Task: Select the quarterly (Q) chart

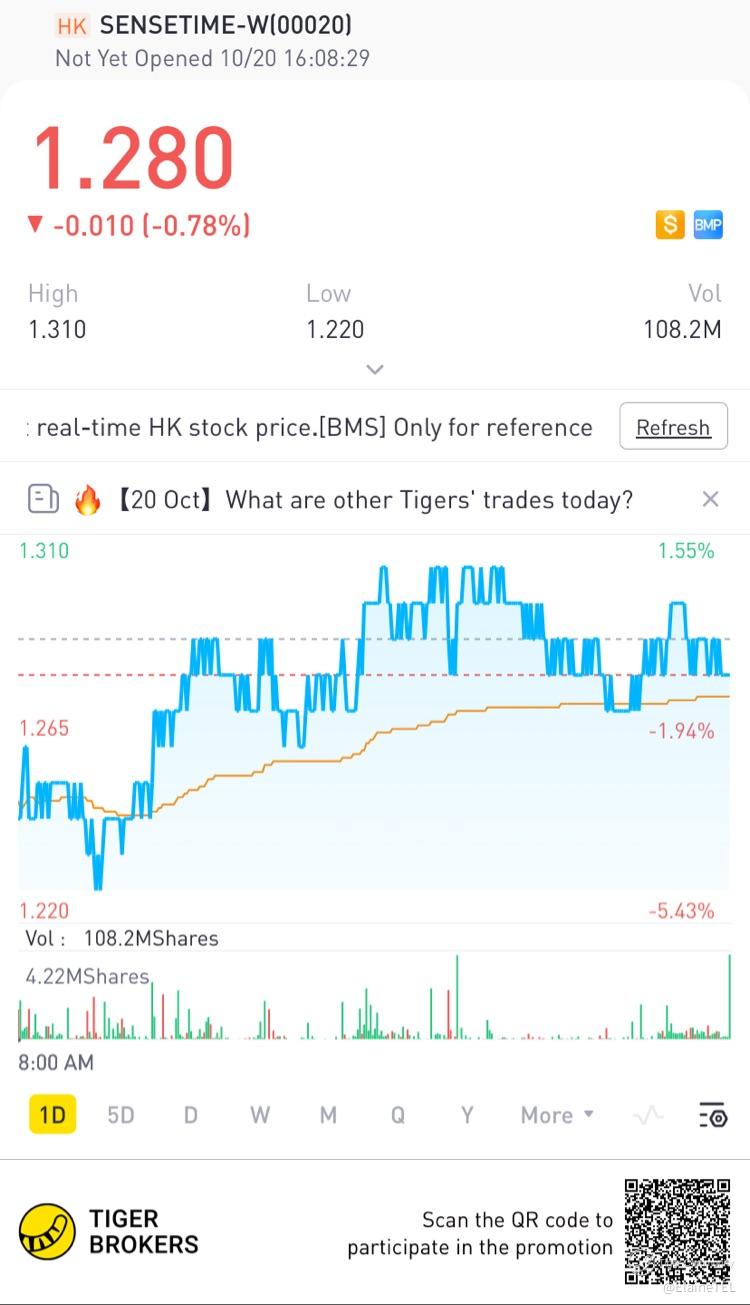Action: coord(397,1115)
